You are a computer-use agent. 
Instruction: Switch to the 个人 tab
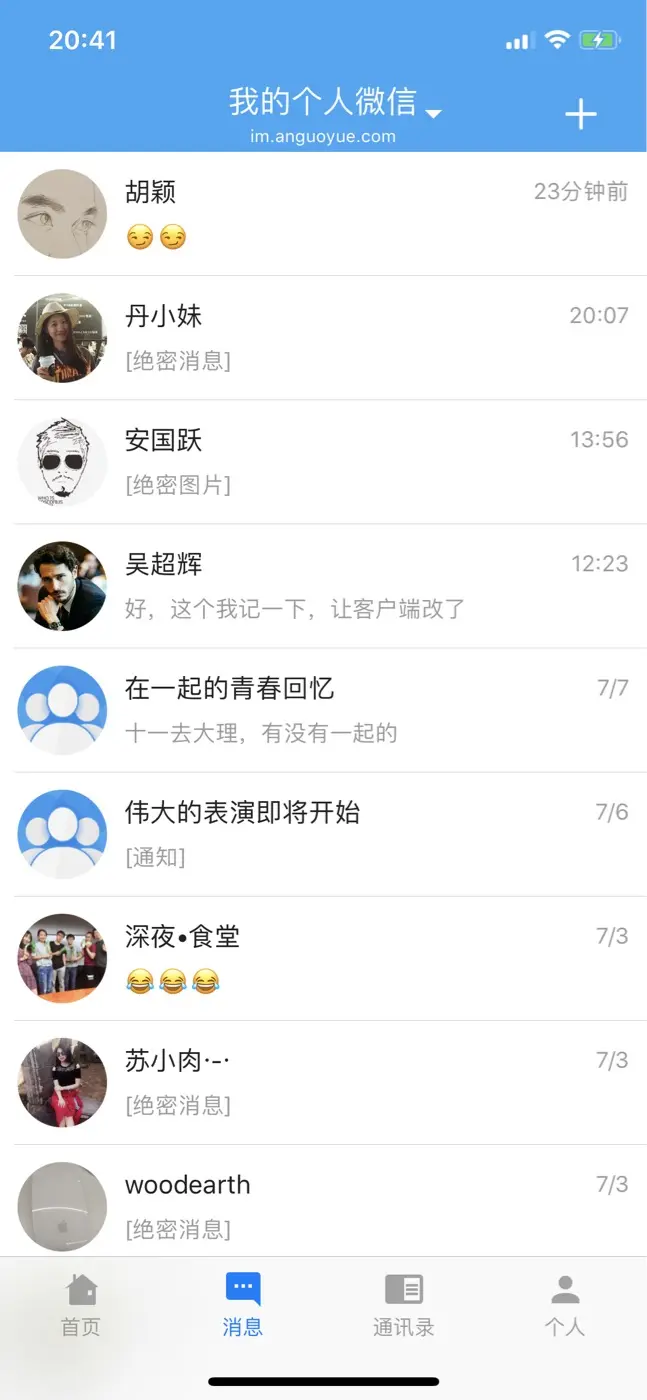565,1305
